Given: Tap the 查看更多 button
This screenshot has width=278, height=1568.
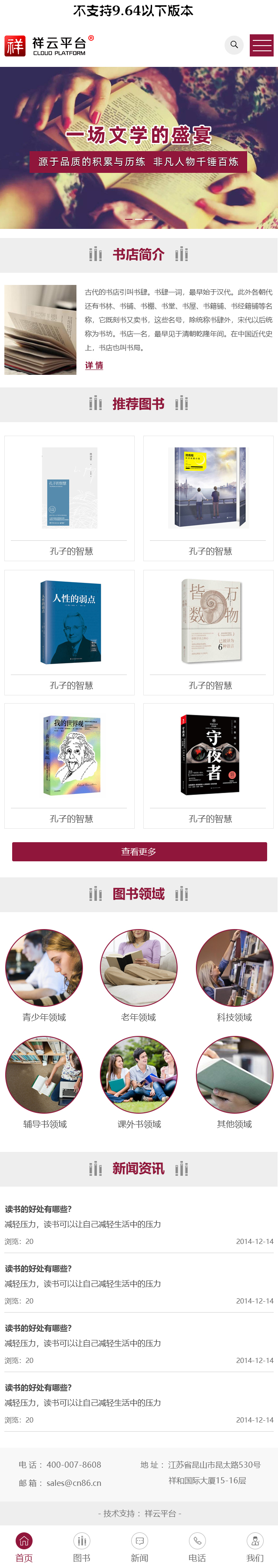Looking at the screenshot, I should tap(139, 851).
